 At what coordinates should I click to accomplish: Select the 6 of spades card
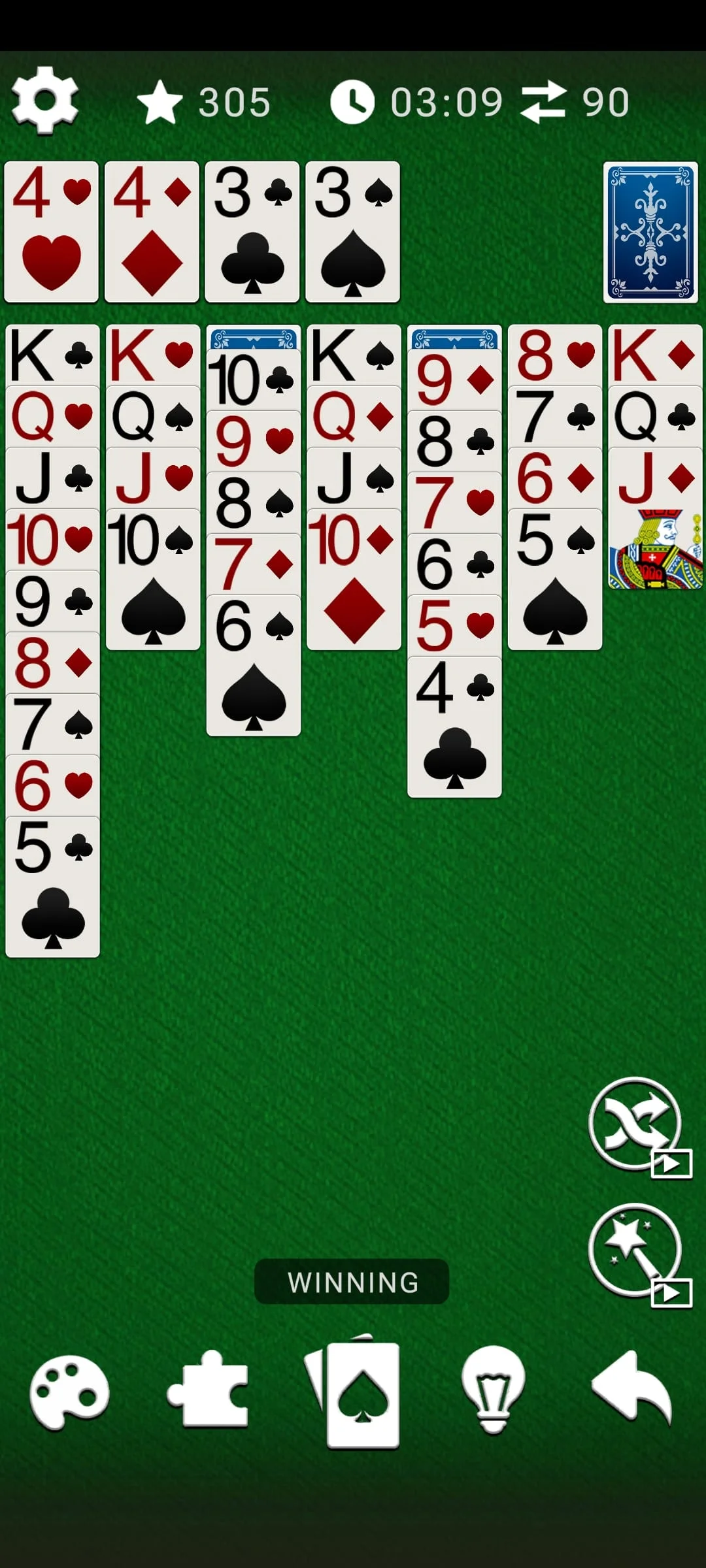(x=254, y=666)
